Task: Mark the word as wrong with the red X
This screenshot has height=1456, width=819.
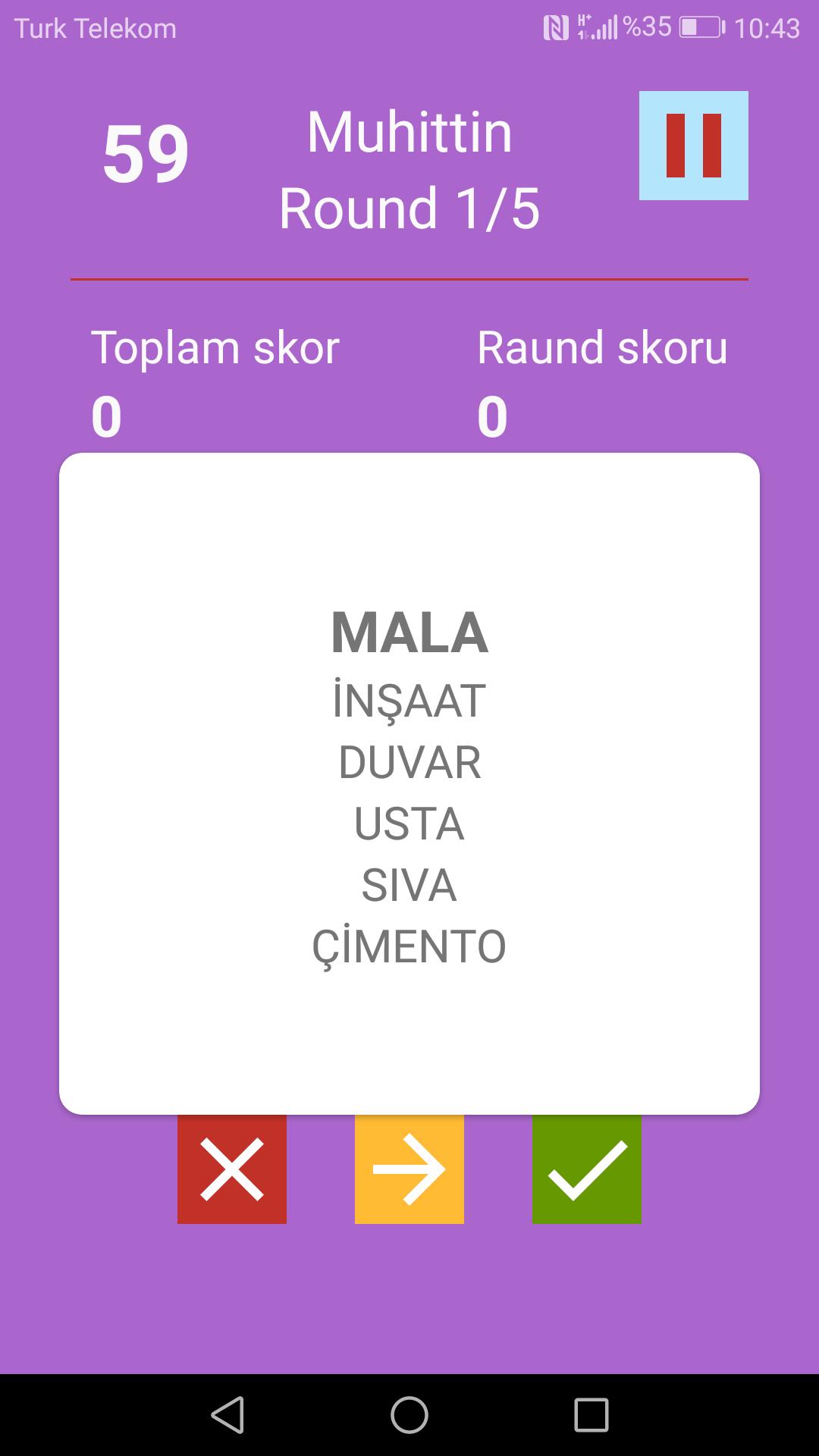Action: 232,1169
